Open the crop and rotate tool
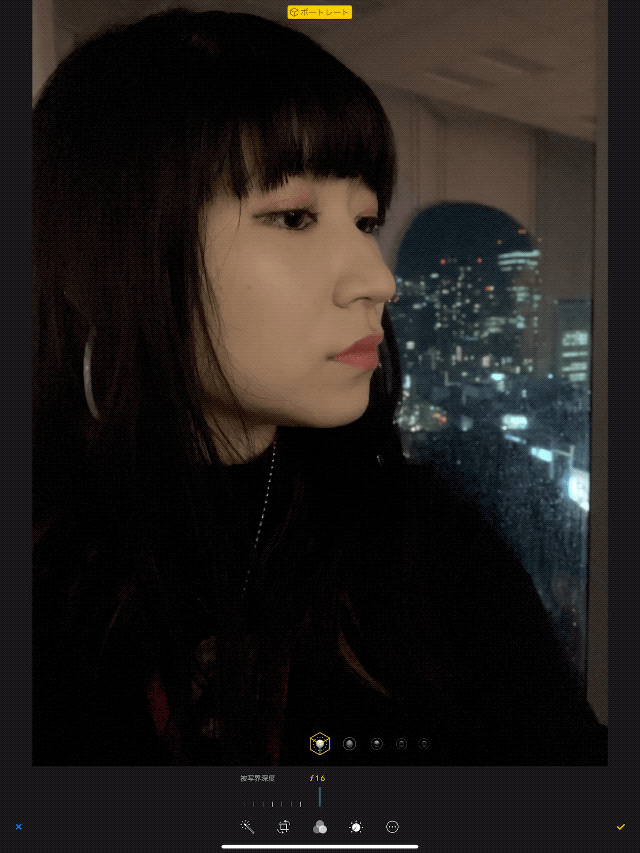Screen dimensions: 640x853 coord(284,827)
